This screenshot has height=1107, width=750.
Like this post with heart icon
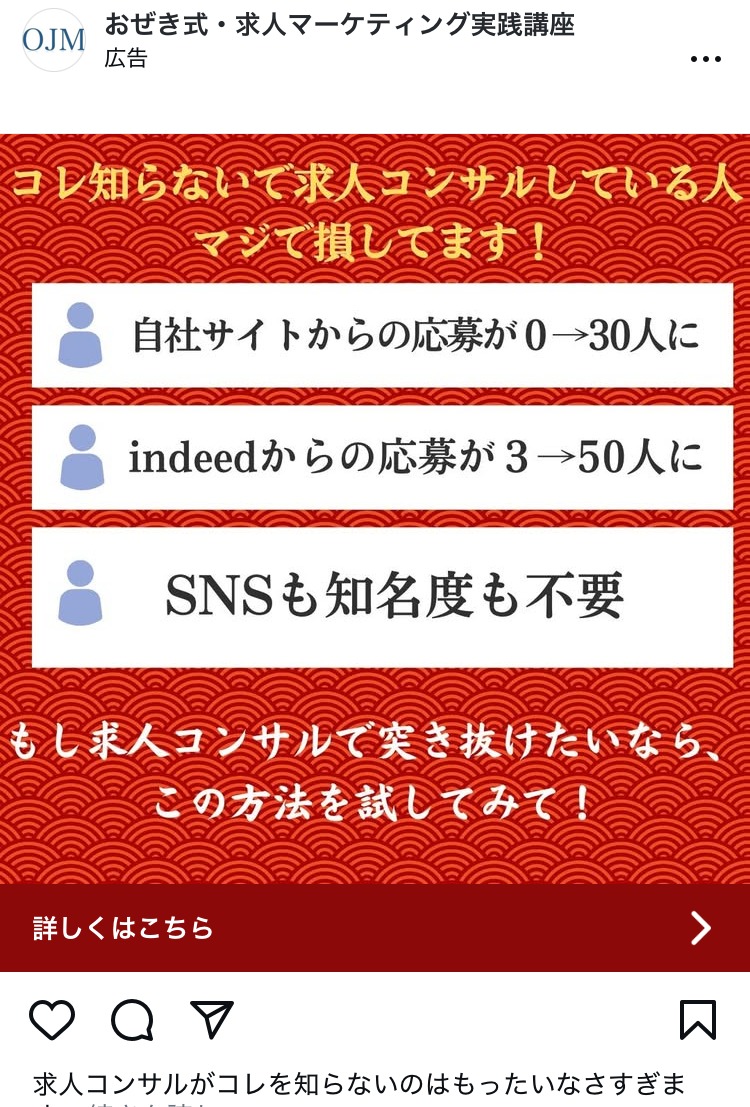coord(52,1020)
